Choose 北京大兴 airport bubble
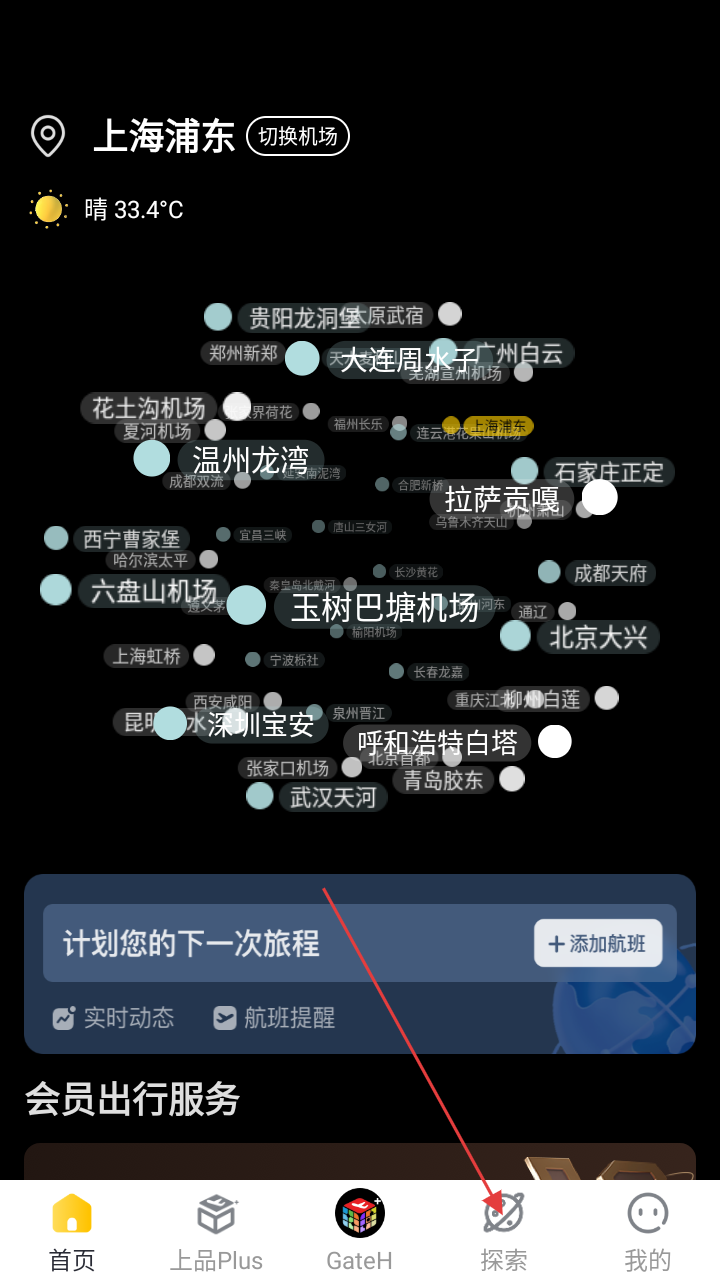Screen dimensions: 720x1280 click(x=598, y=637)
